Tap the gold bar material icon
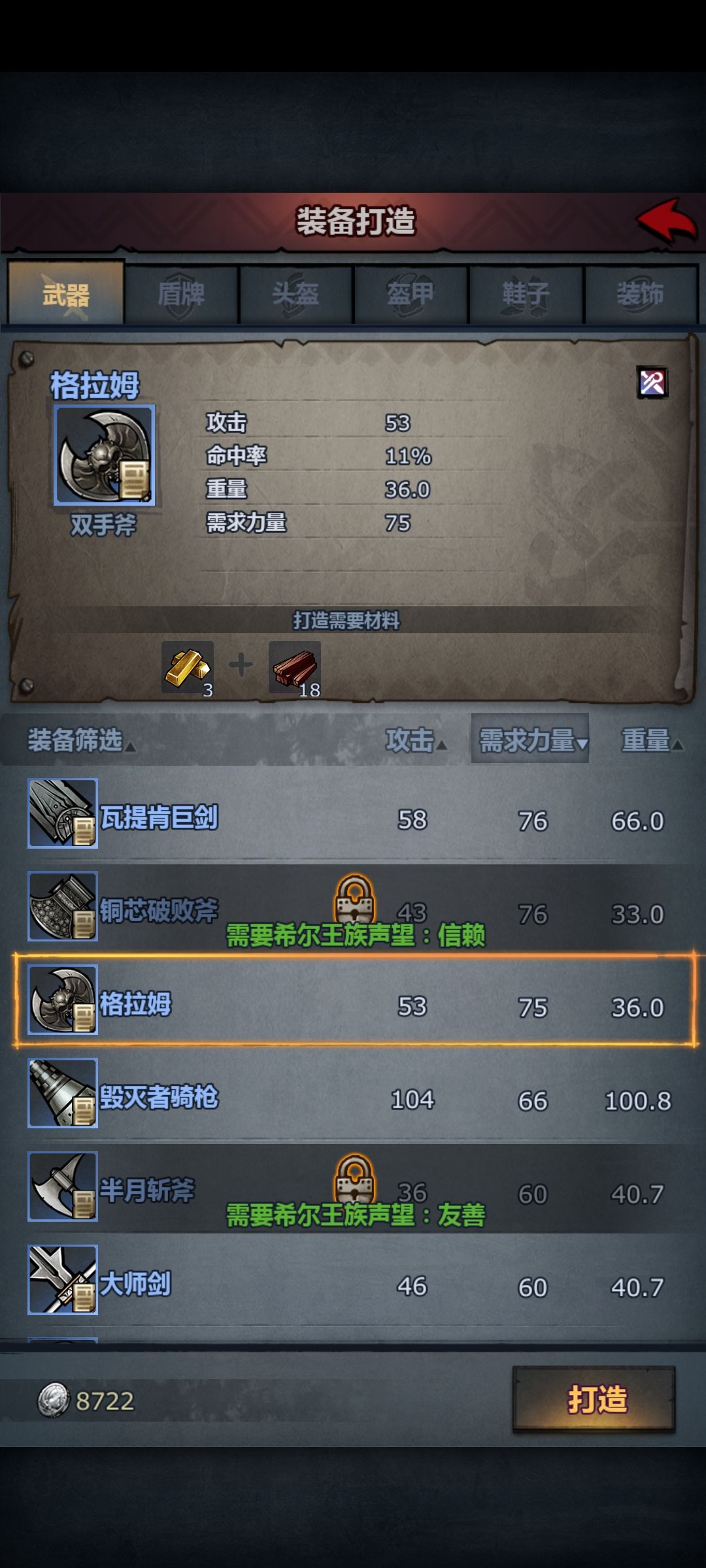This screenshot has height=1568, width=706. tap(188, 668)
